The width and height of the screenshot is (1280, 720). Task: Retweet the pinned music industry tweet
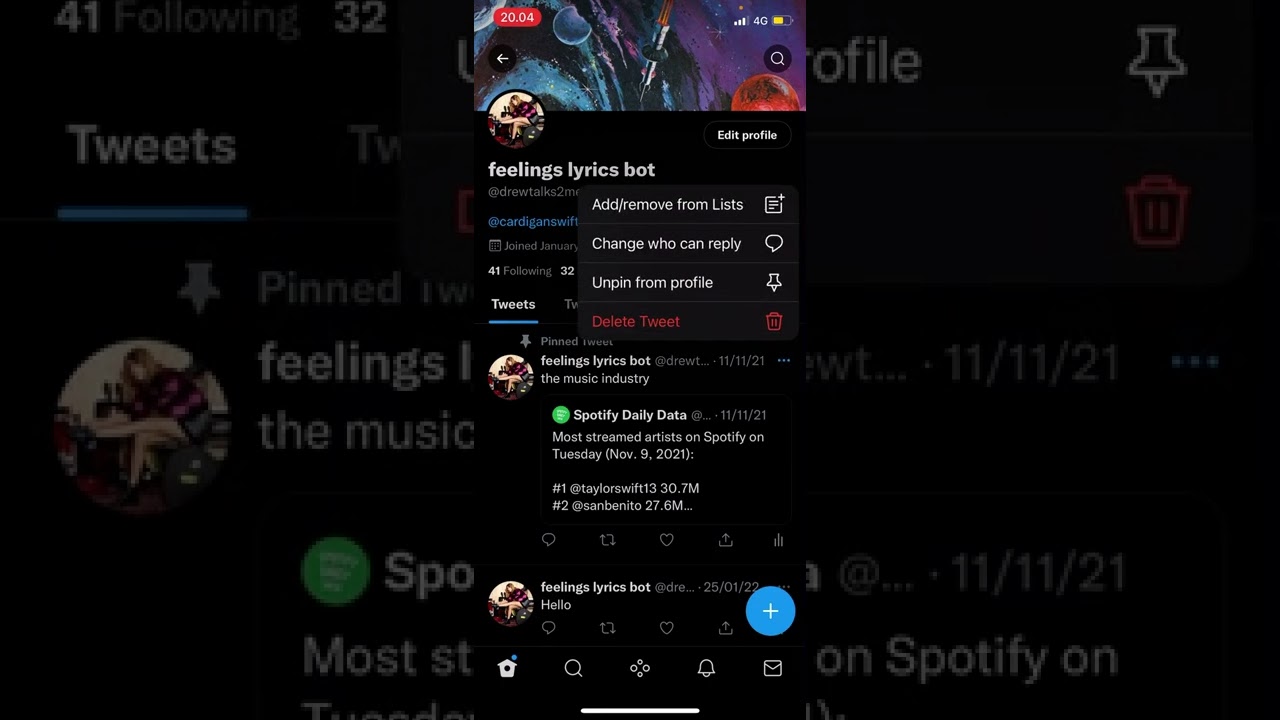607,540
